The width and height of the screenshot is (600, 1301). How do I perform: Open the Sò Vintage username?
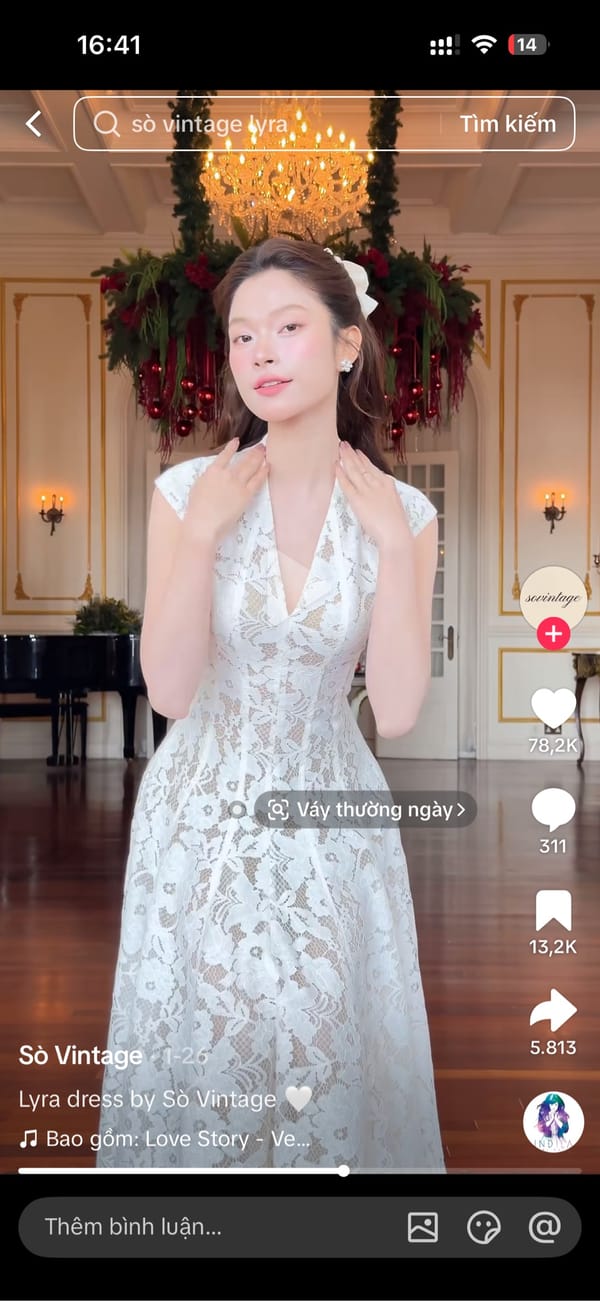[x=80, y=1055]
